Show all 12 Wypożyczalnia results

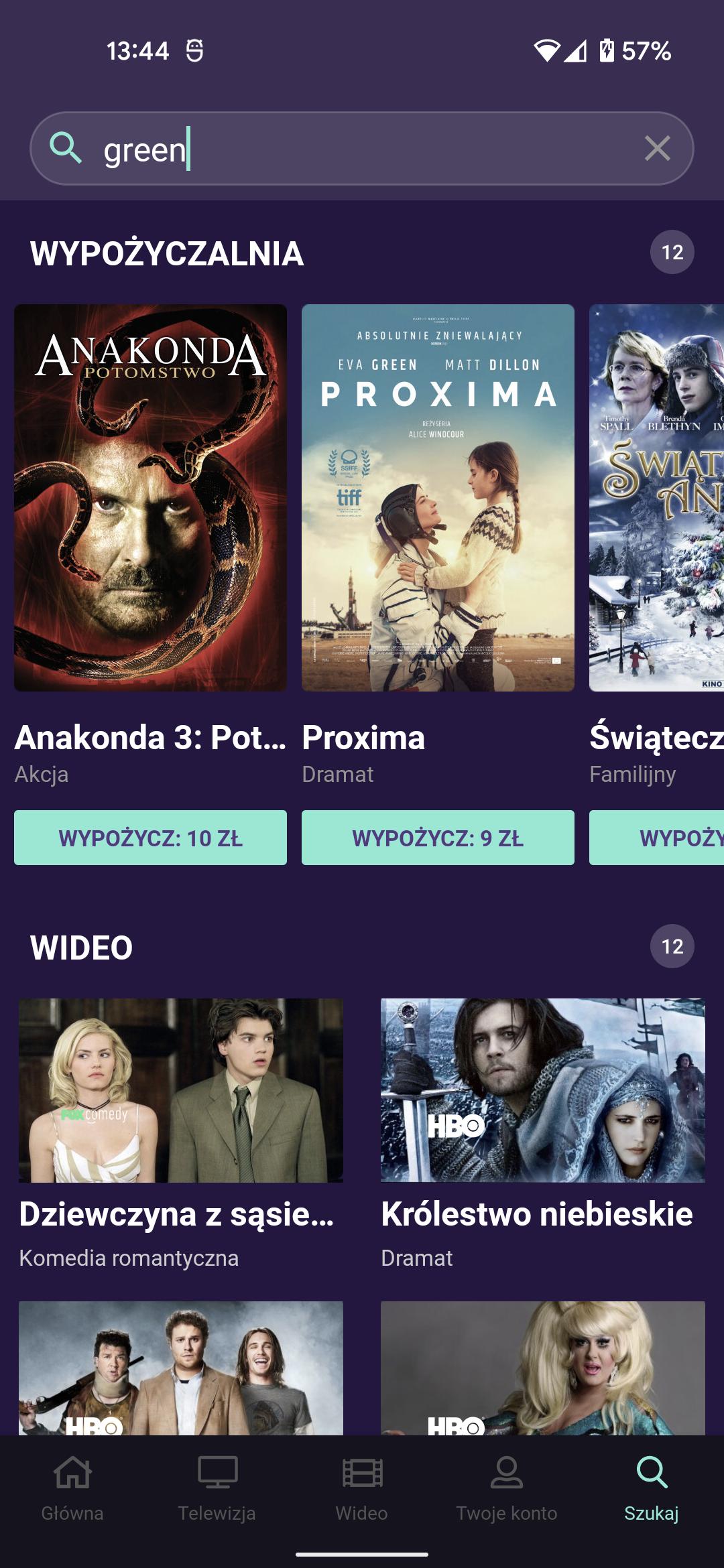[672, 252]
